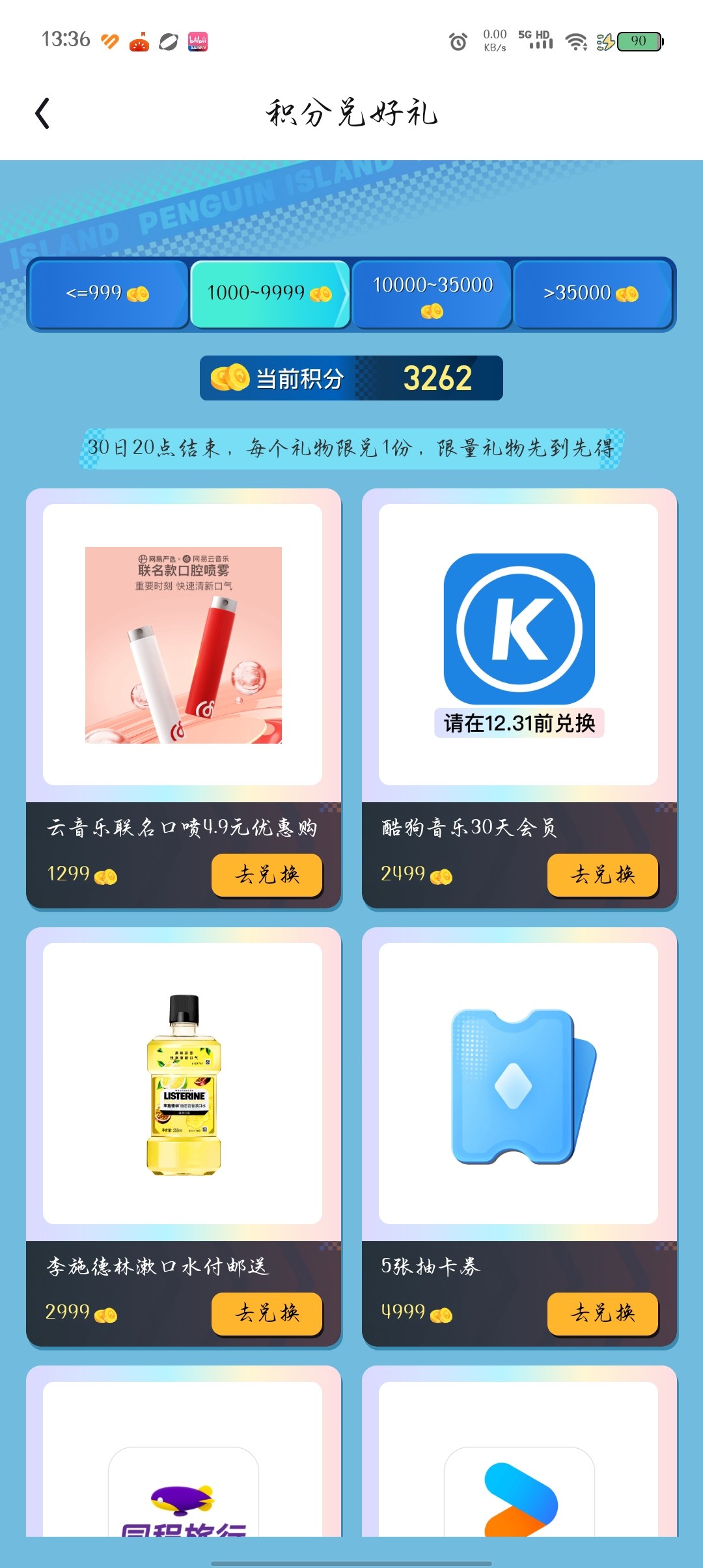Viewport: 703px width, 1568px height.
Task: Open the >35000 points tab
Action: [x=592, y=294]
